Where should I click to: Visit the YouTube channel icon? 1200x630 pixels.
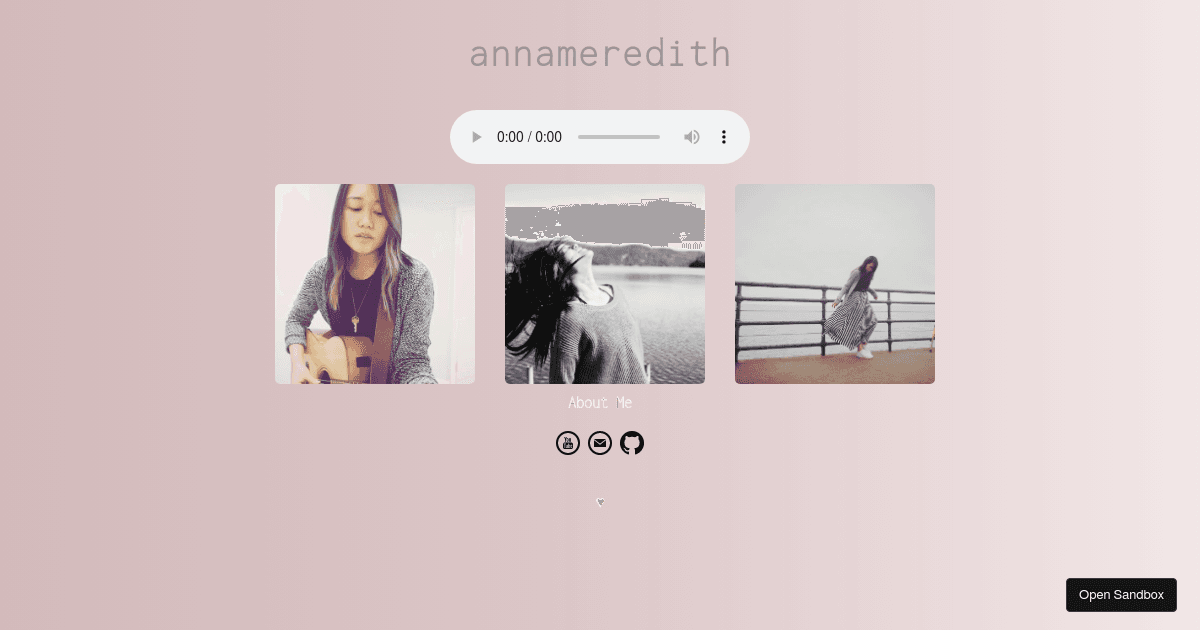click(x=568, y=443)
